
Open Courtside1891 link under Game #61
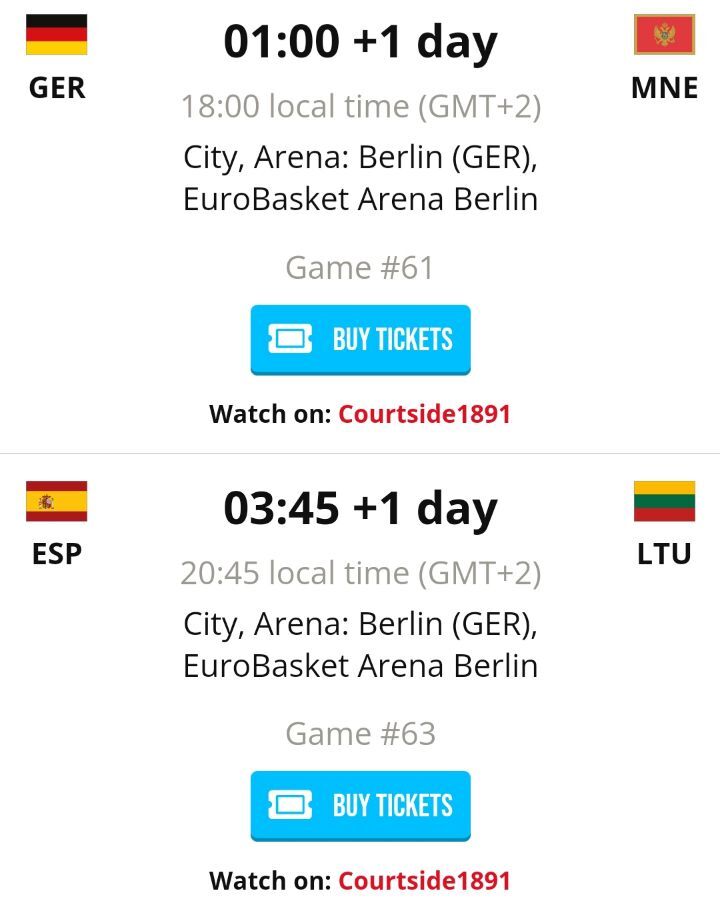tap(424, 414)
